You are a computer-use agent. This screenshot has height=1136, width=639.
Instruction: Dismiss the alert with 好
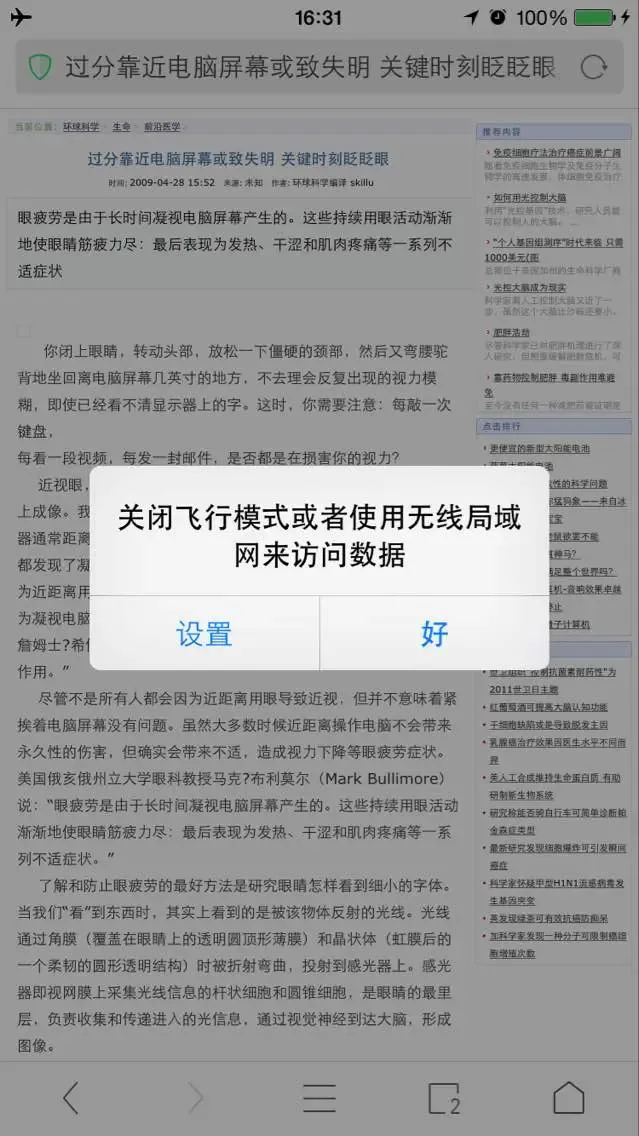click(x=434, y=634)
